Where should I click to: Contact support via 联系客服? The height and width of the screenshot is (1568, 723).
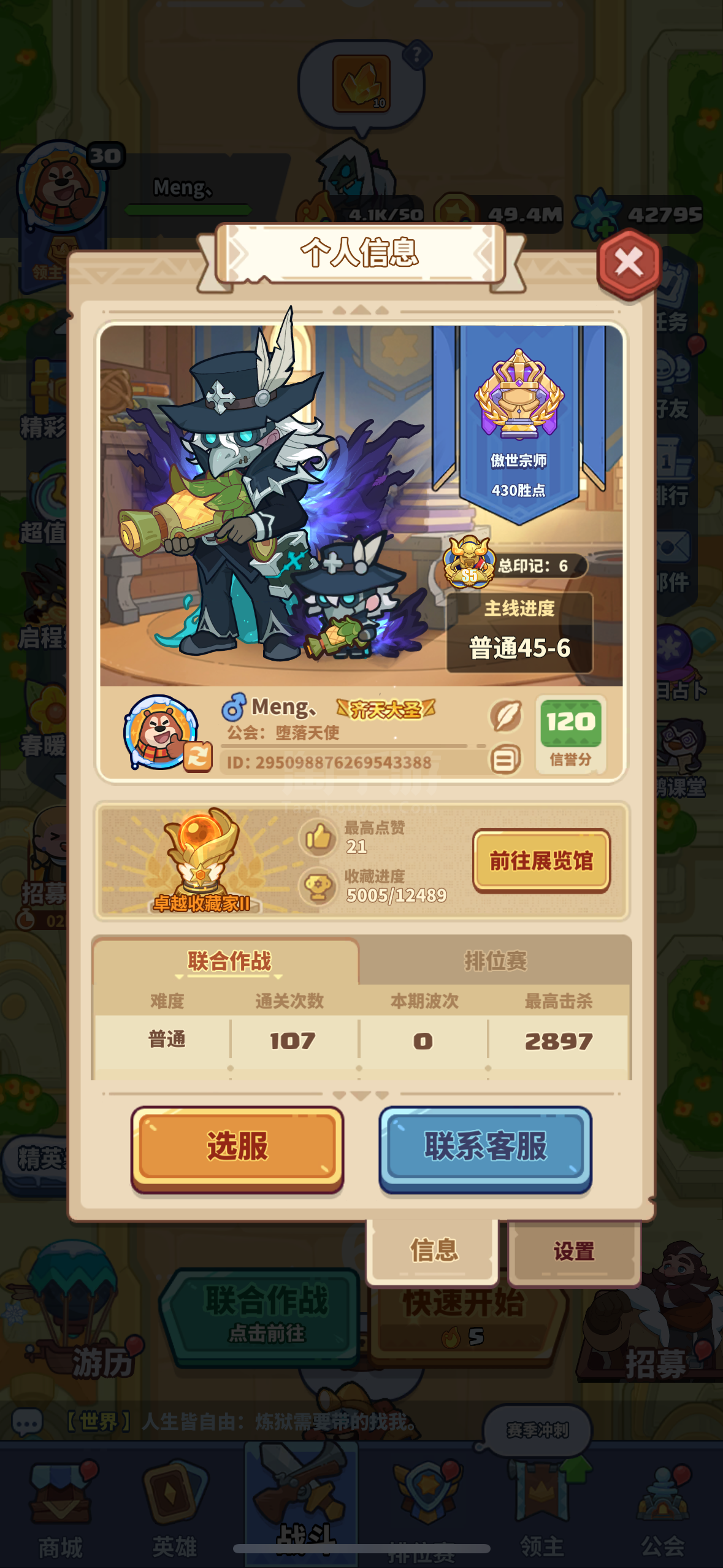pyautogui.click(x=485, y=1146)
